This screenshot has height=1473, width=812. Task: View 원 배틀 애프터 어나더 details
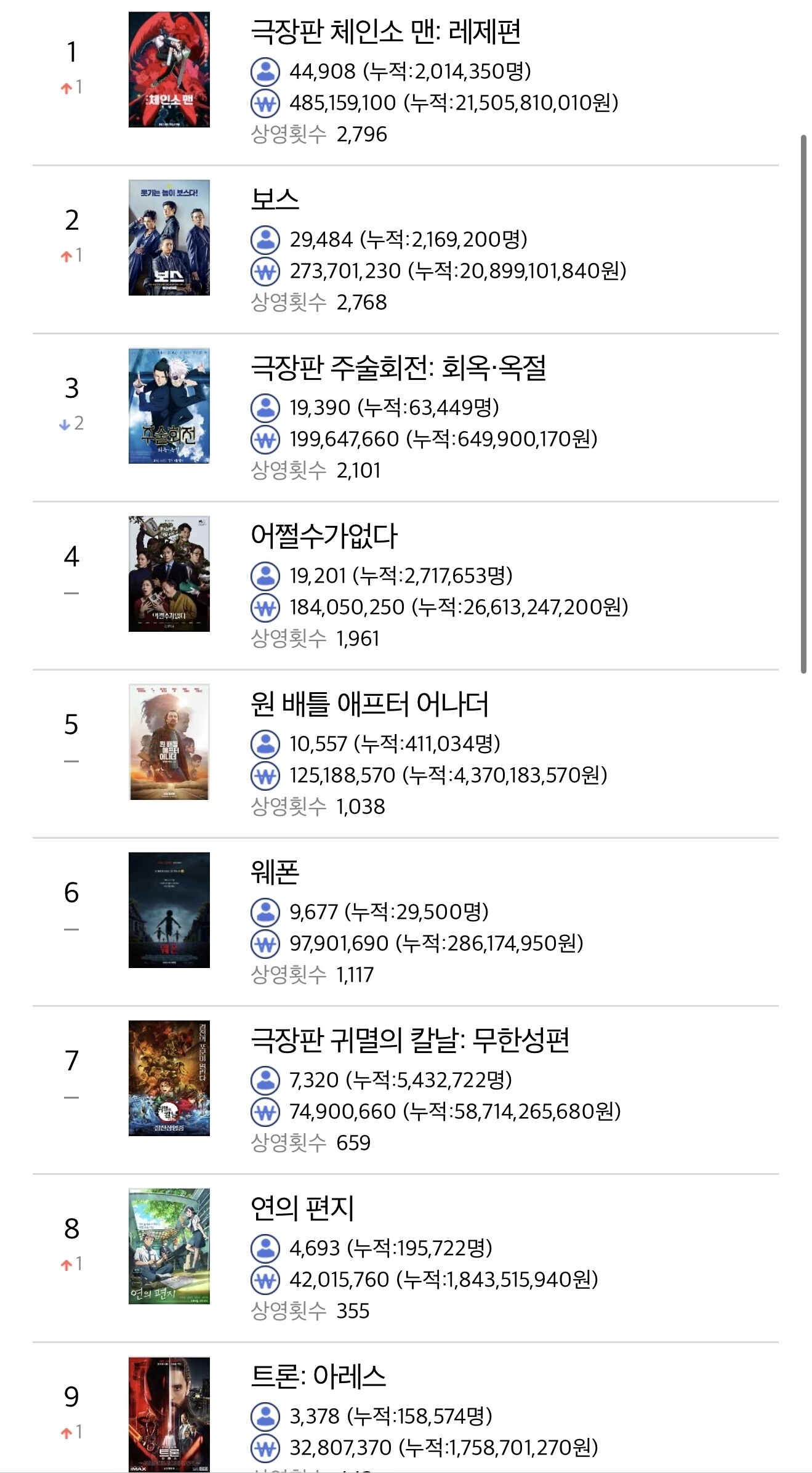405,754
